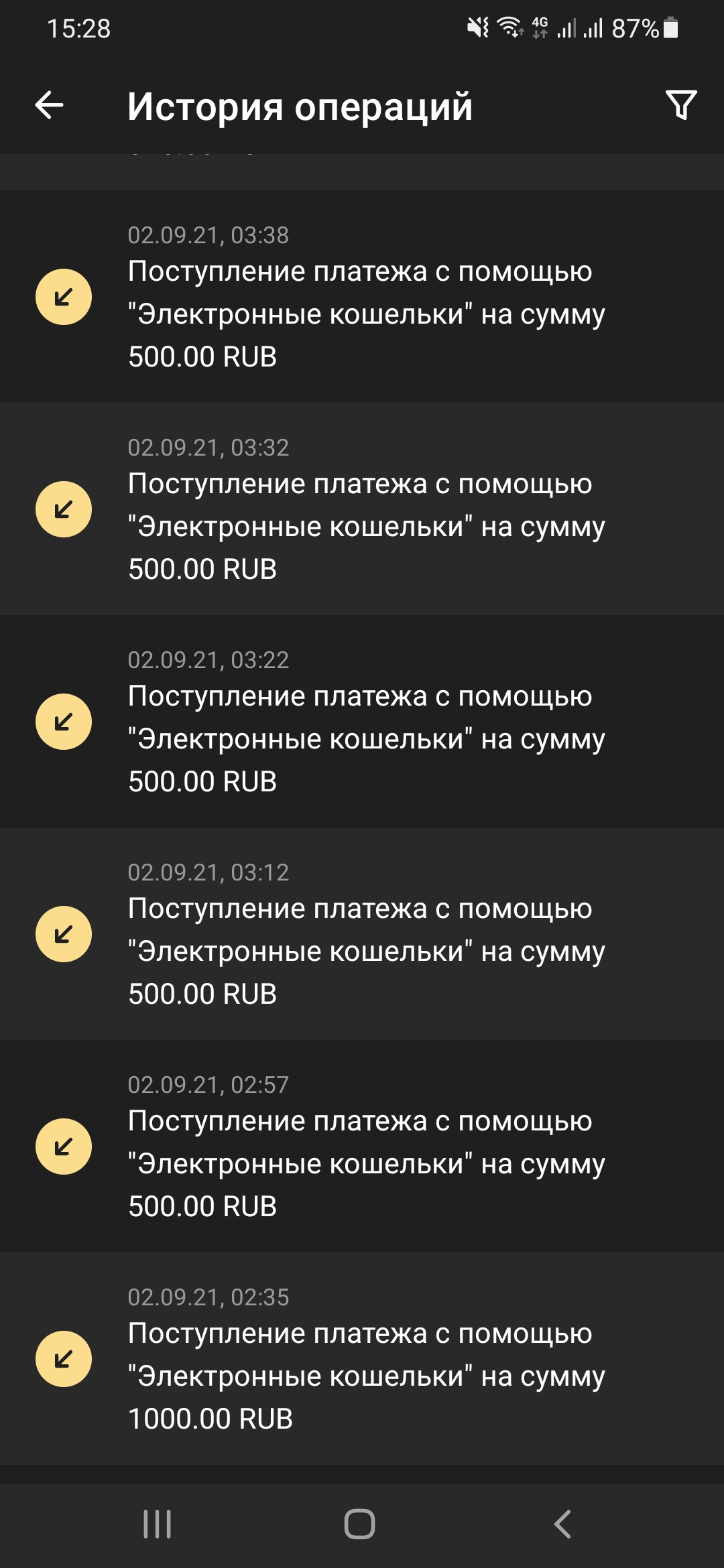Tap the system home button
The image size is (724, 1568).
click(x=360, y=1524)
